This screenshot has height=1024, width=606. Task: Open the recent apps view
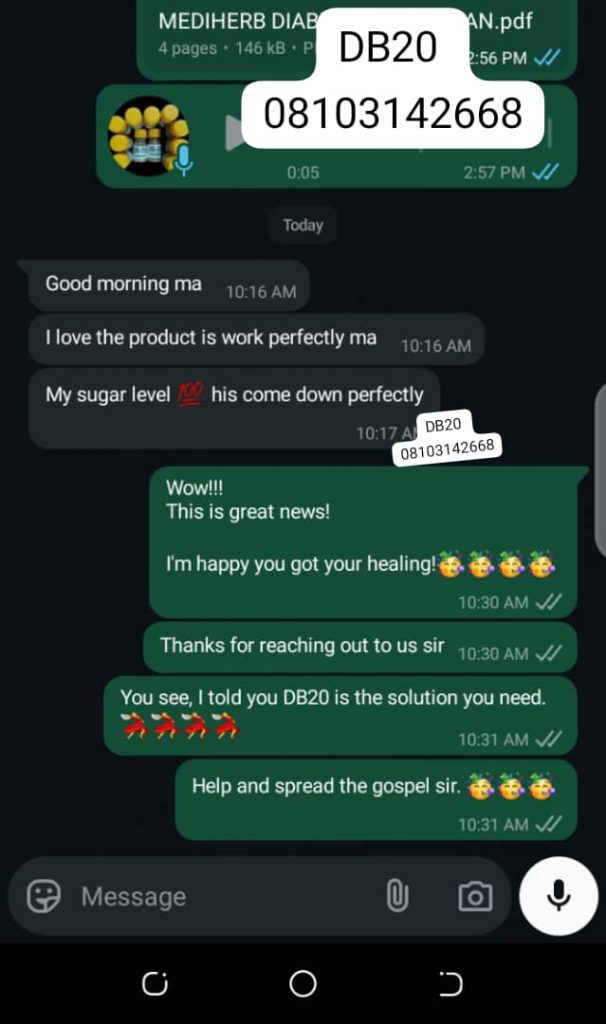tap(154, 984)
